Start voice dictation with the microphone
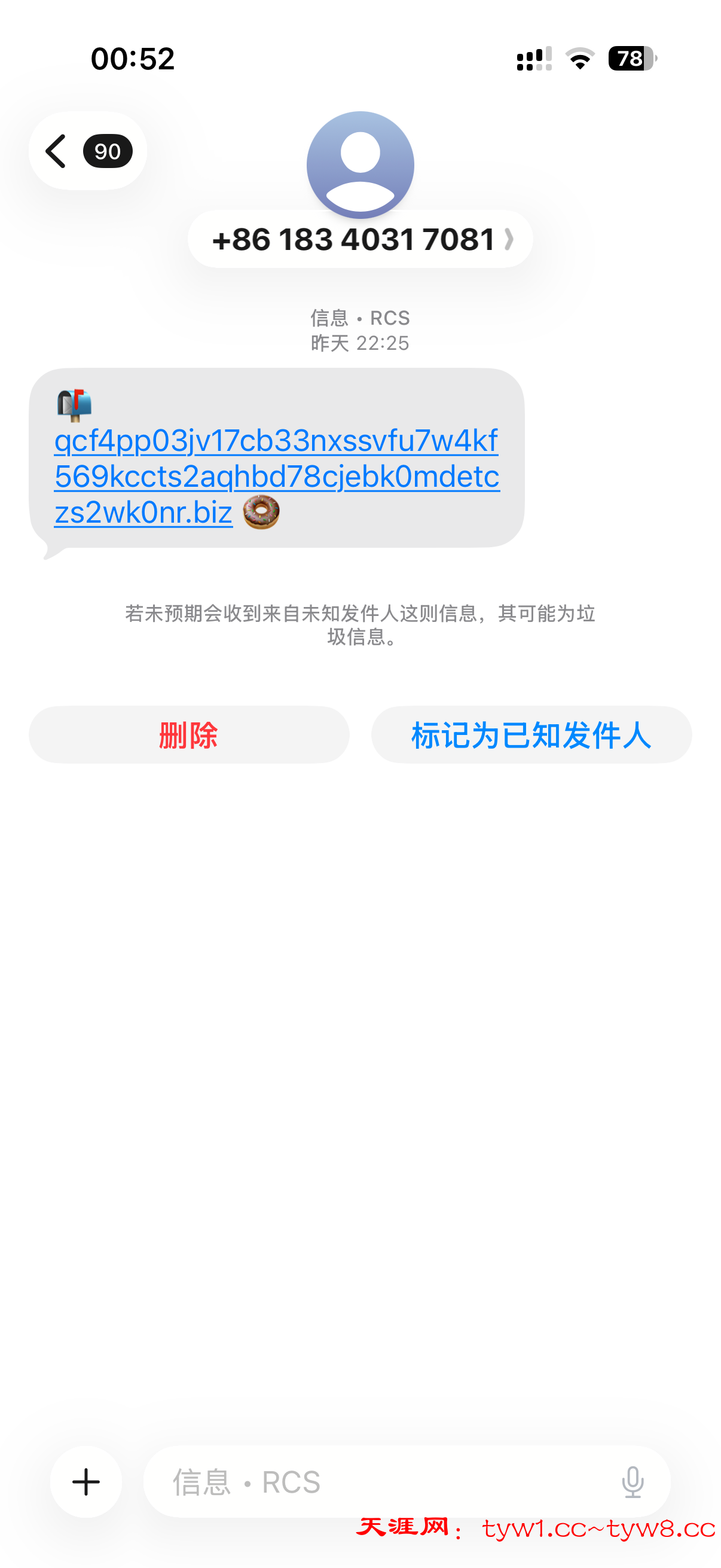 point(632,1481)
